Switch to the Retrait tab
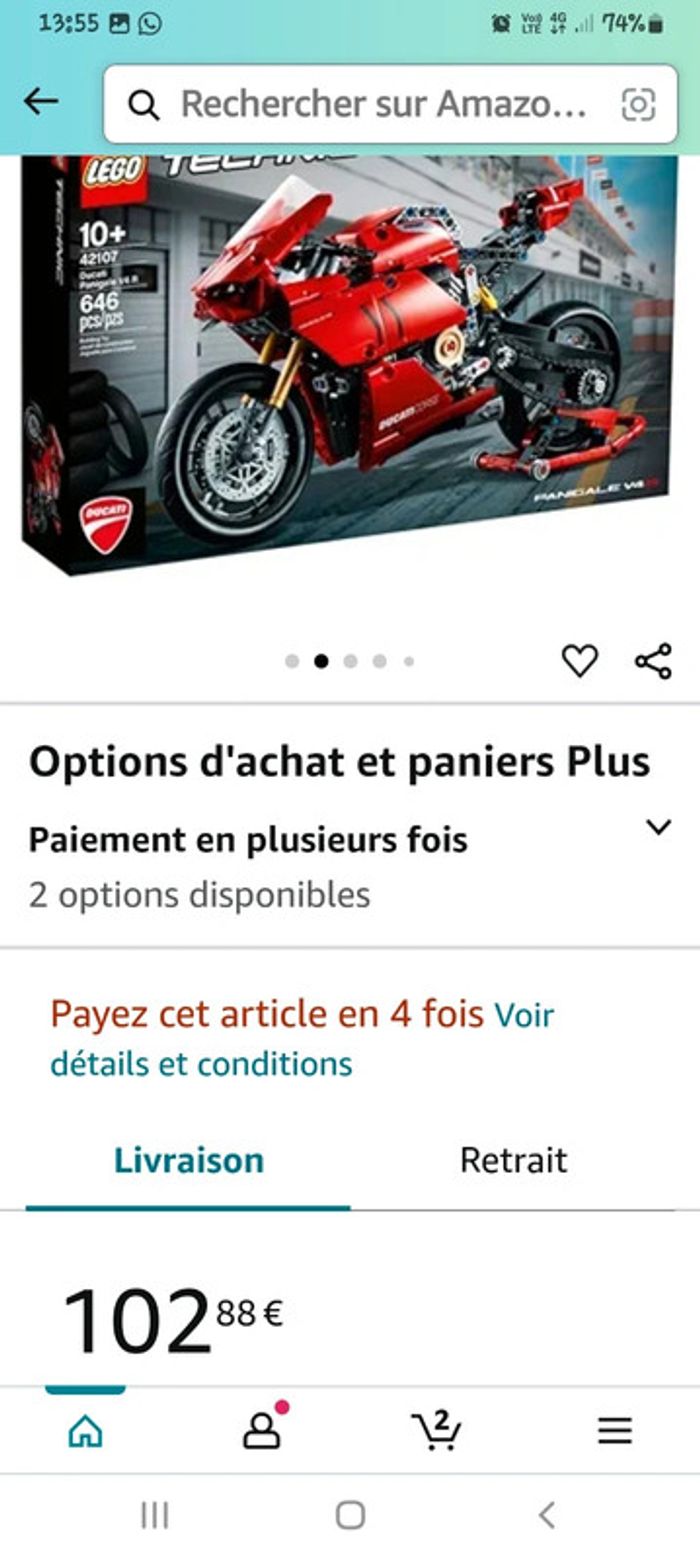Viewport: 700px width, 1560px height. pyautogui.click(x=513, y=1160)
